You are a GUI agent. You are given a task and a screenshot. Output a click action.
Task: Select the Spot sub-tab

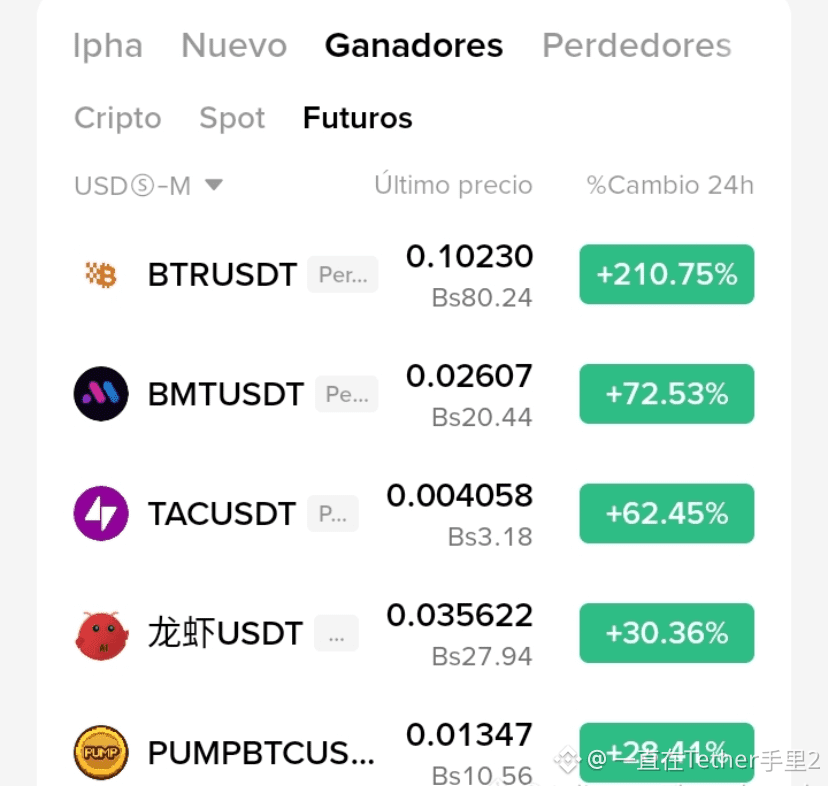(x=232, y=118)
